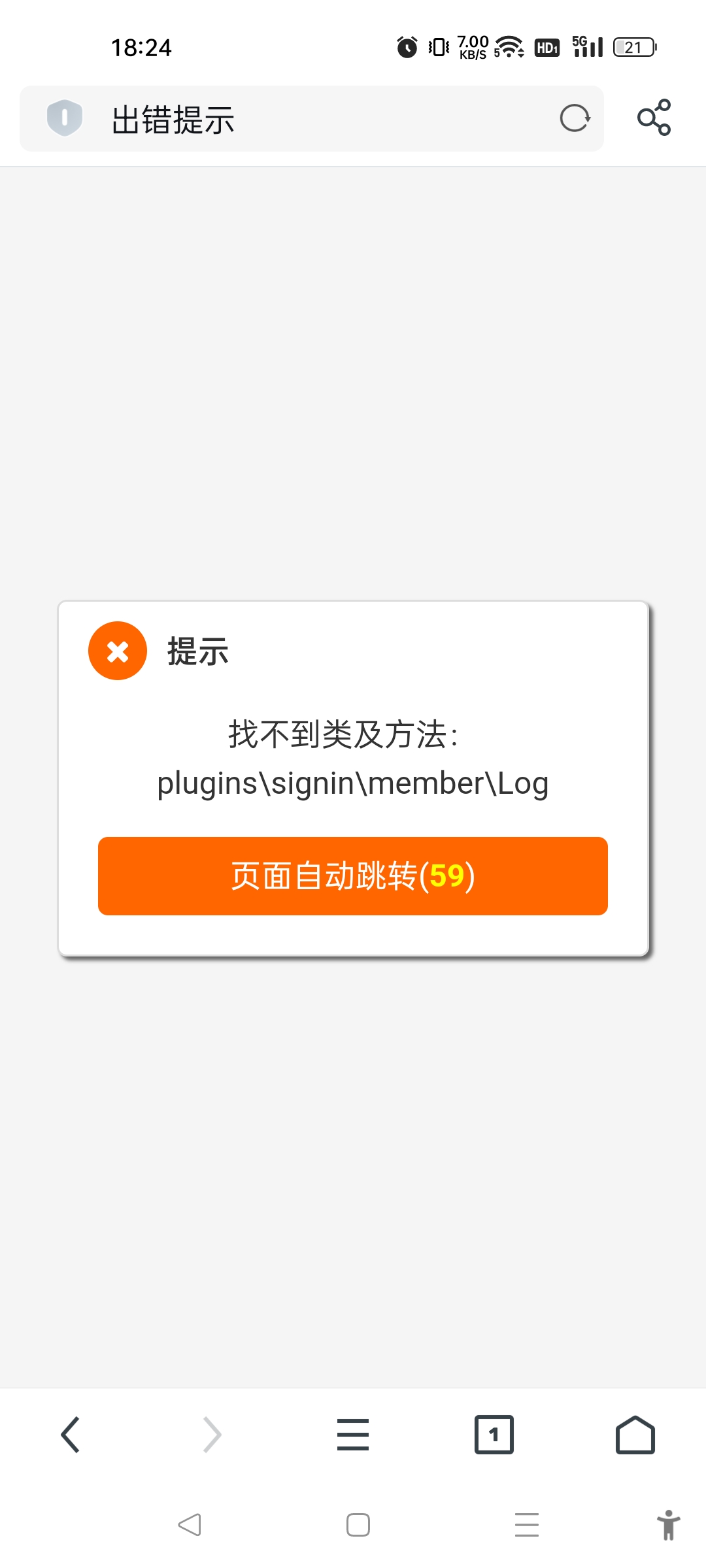Screen dimensions: 706x1568
Task: Reload the page with the refresh icon
Action: click(x=575, y=118)
